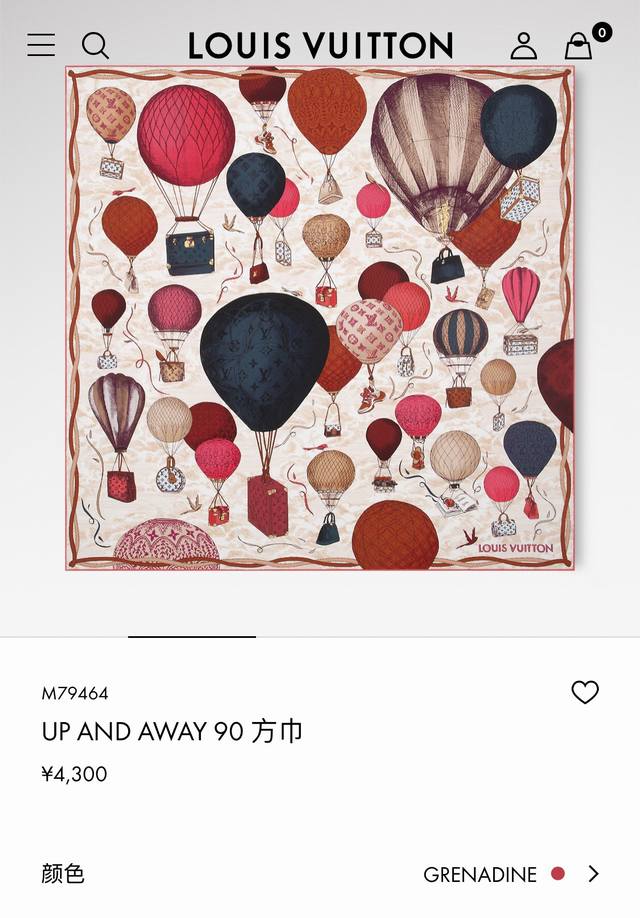Open the shopping bag

579,46
